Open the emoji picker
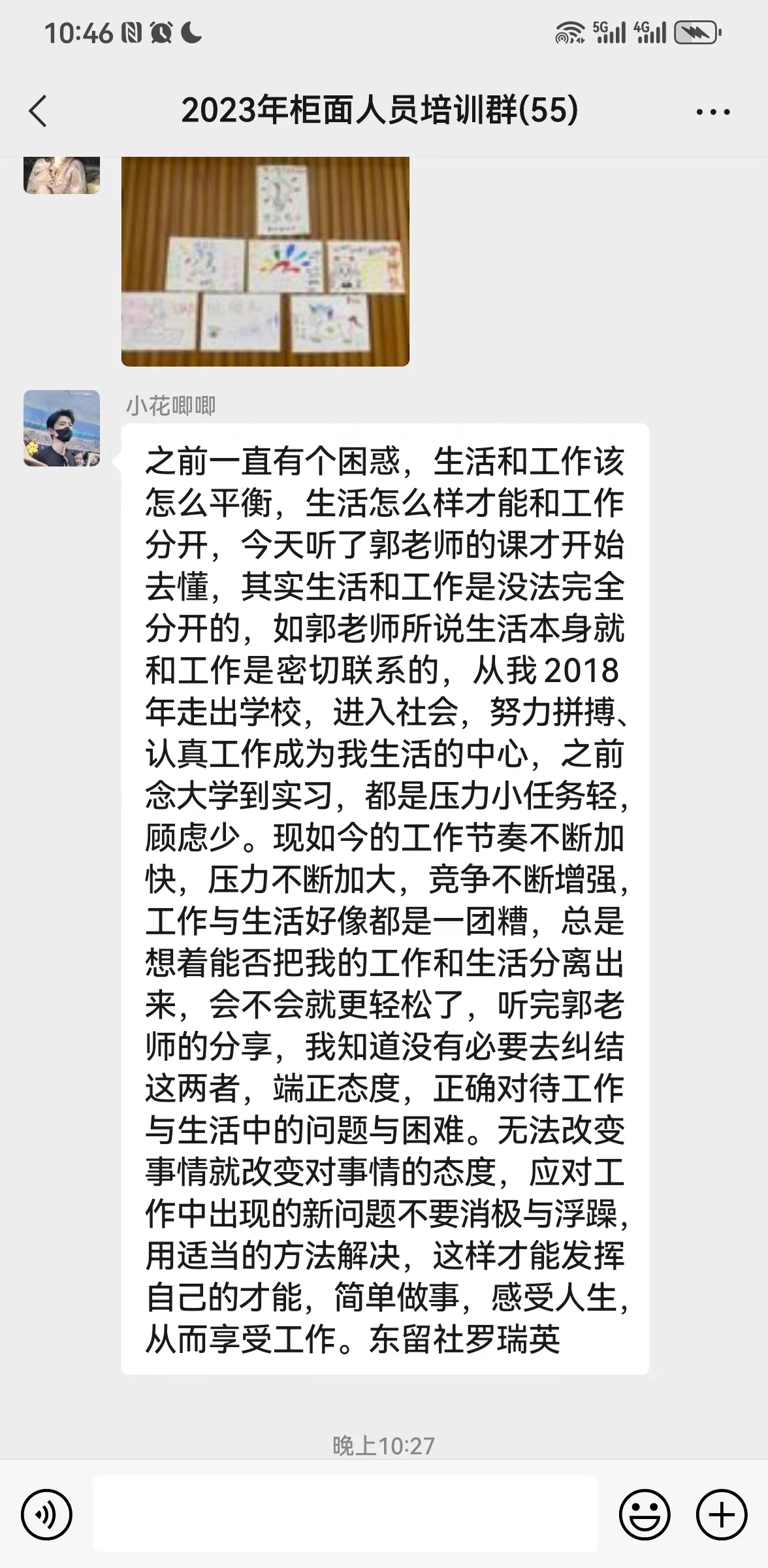The width and height of the screenshot is (768, 1568). [645, 1514]
